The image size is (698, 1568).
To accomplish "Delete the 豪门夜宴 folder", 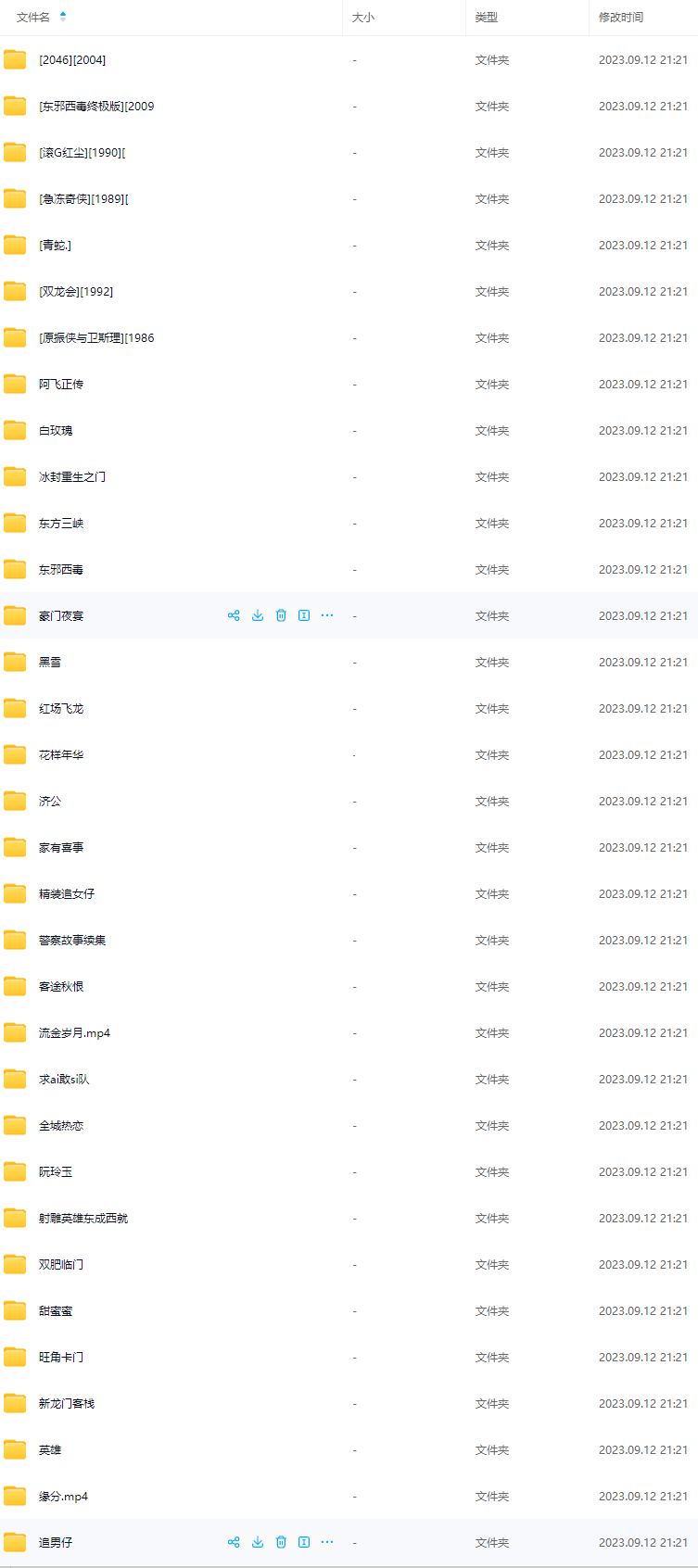I will click(x=281, y=615).
